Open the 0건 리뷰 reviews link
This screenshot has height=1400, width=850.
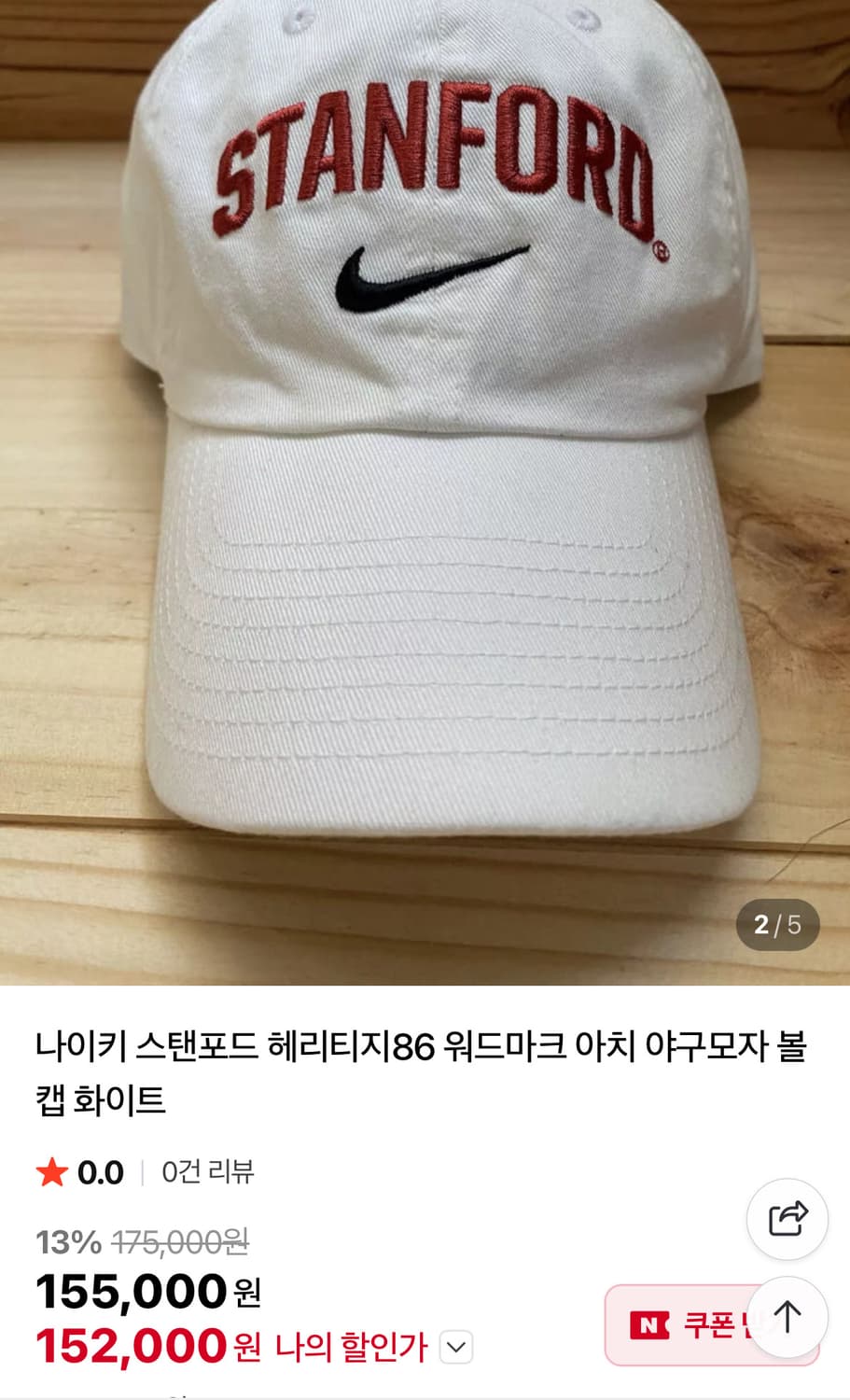pyautogui.click(x=206, y=1172)
